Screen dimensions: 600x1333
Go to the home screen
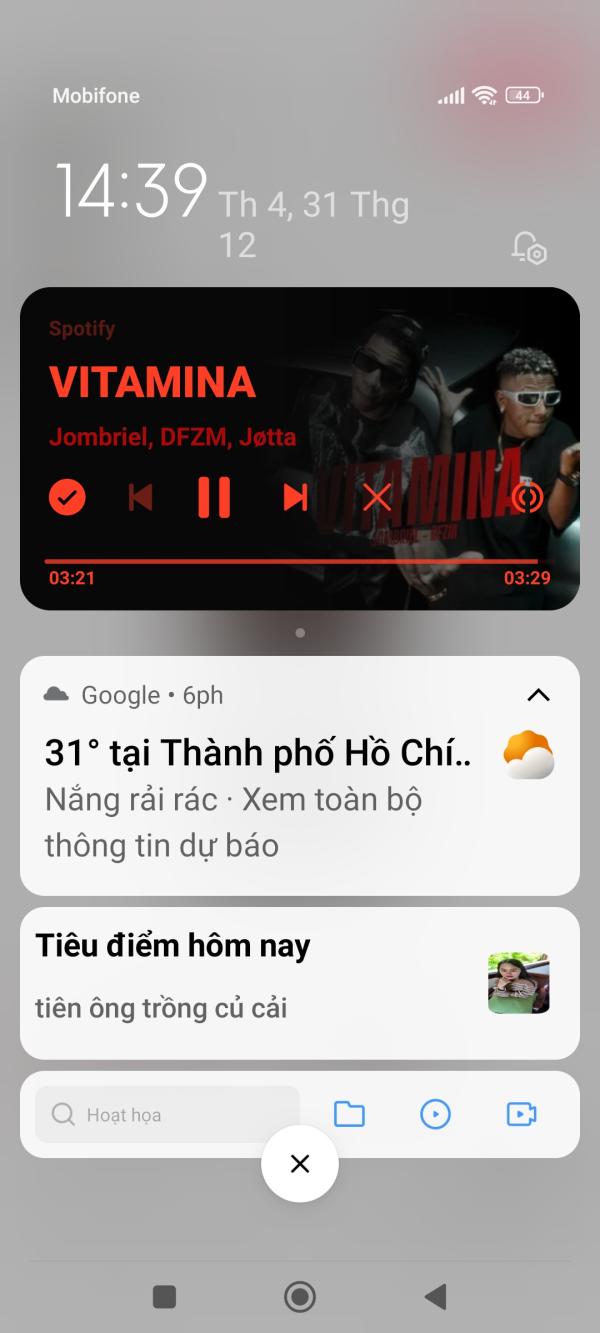300,1297
